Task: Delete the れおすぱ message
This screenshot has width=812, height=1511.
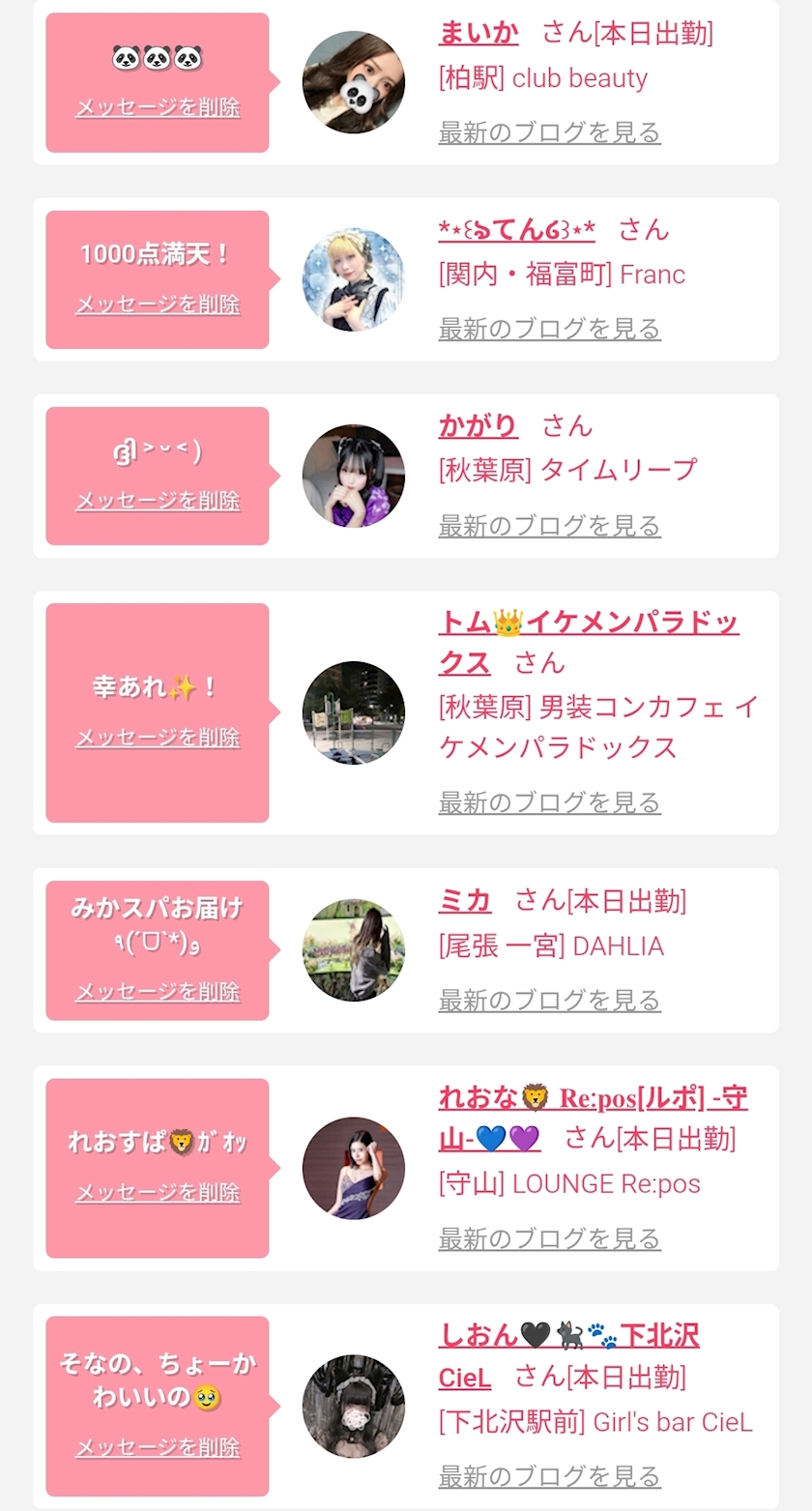Action: coord(158,1193)
